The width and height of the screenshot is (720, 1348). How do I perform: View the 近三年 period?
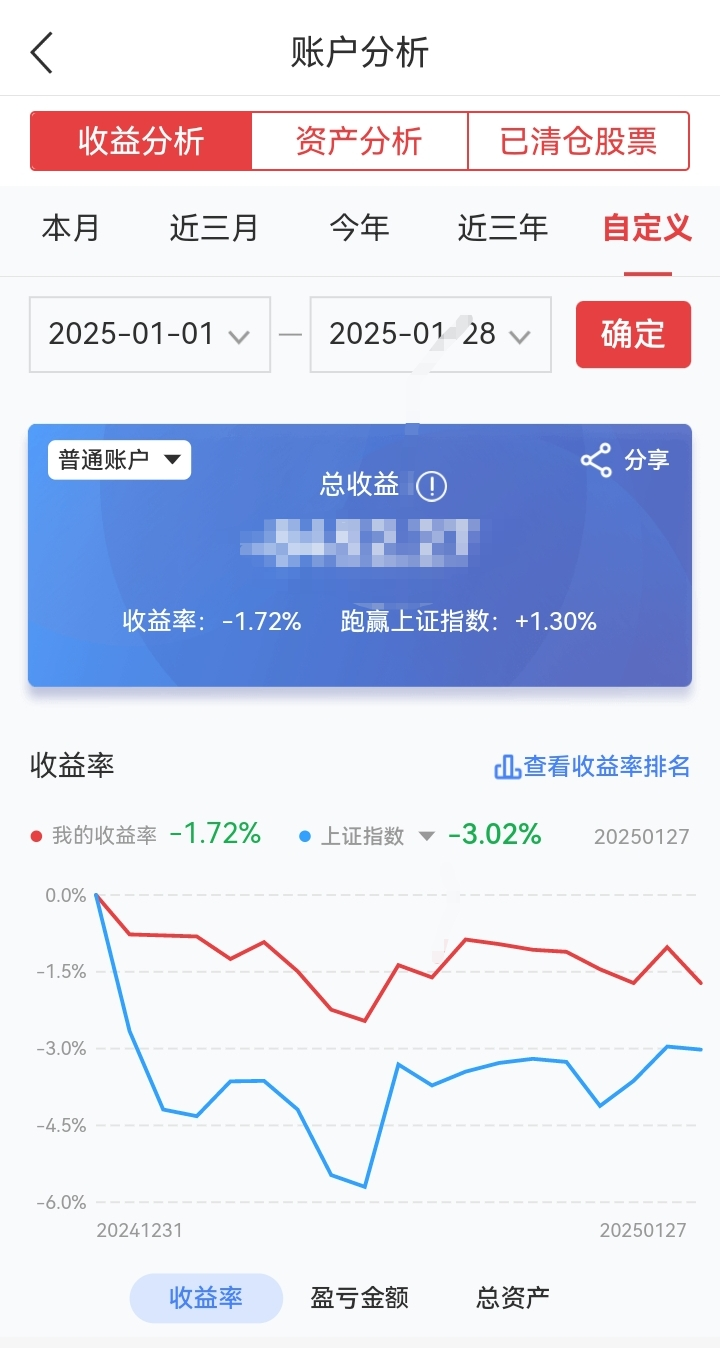[x=503, y=228]
